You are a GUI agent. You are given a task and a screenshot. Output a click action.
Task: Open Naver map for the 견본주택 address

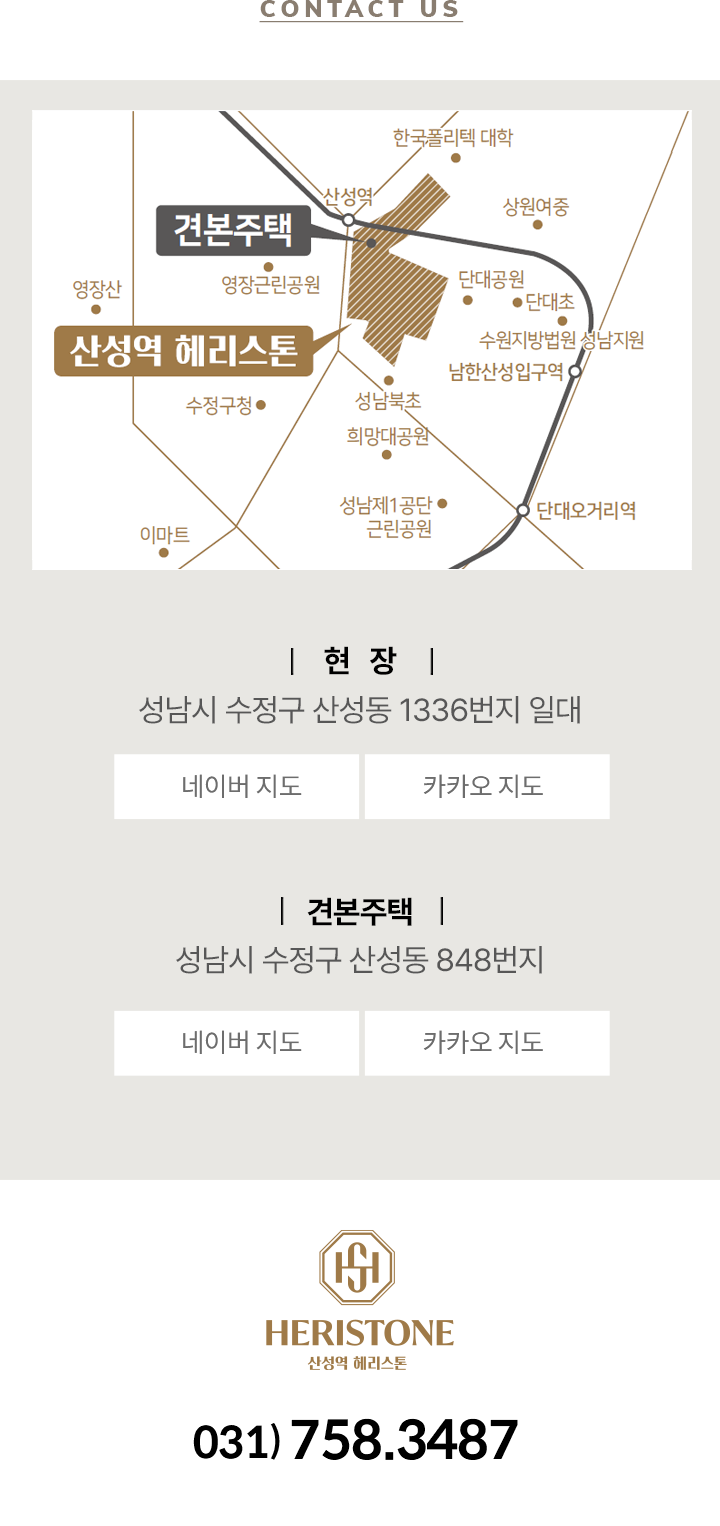pos(236,1042)
